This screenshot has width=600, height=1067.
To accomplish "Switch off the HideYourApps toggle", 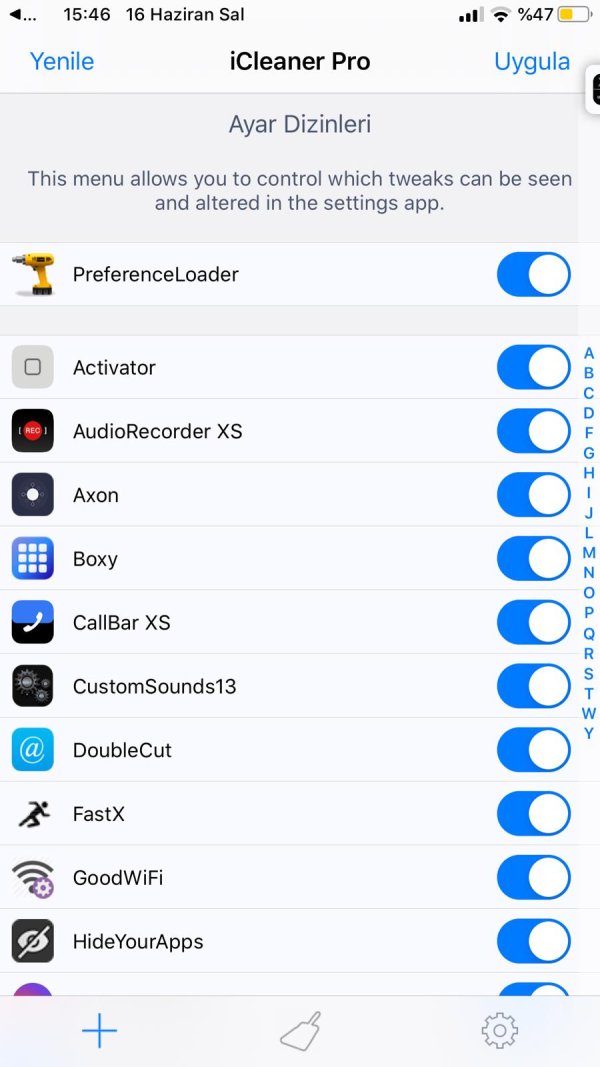I will coord(533,941).
